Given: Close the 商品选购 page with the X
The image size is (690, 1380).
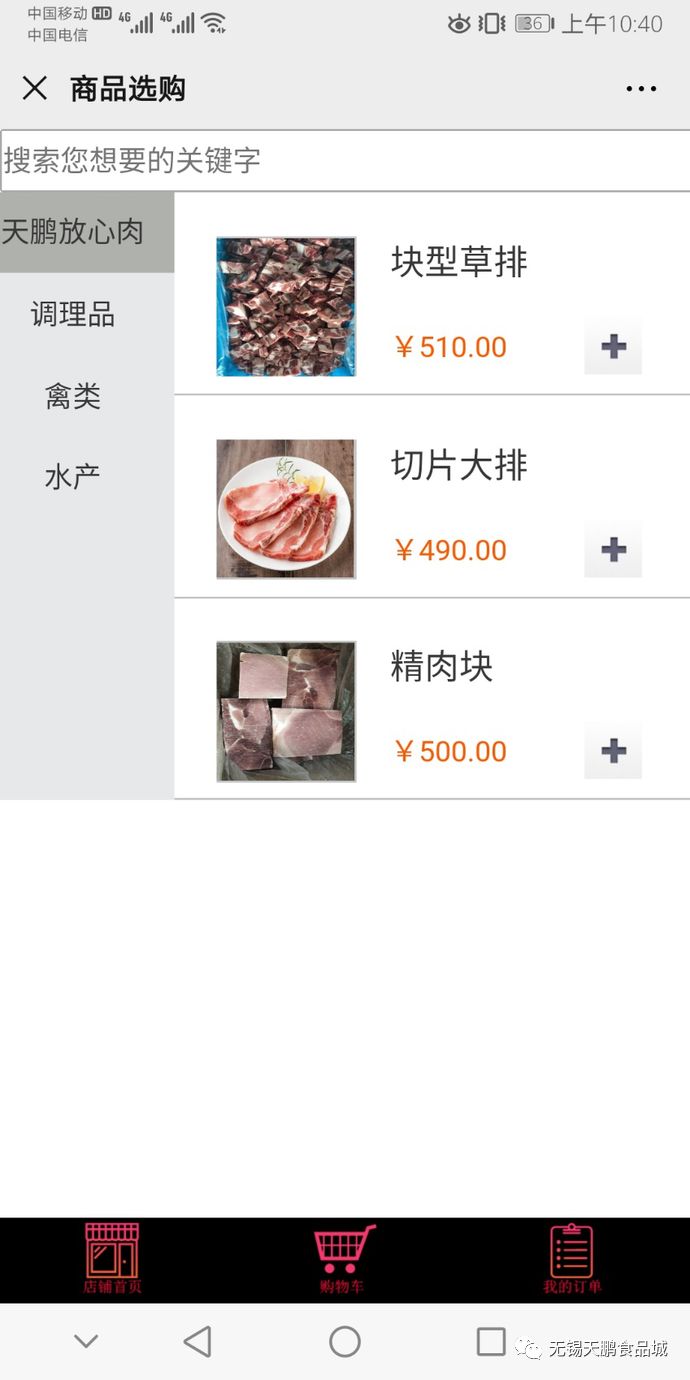Looking at the screenshot, I should click(35, 88).
